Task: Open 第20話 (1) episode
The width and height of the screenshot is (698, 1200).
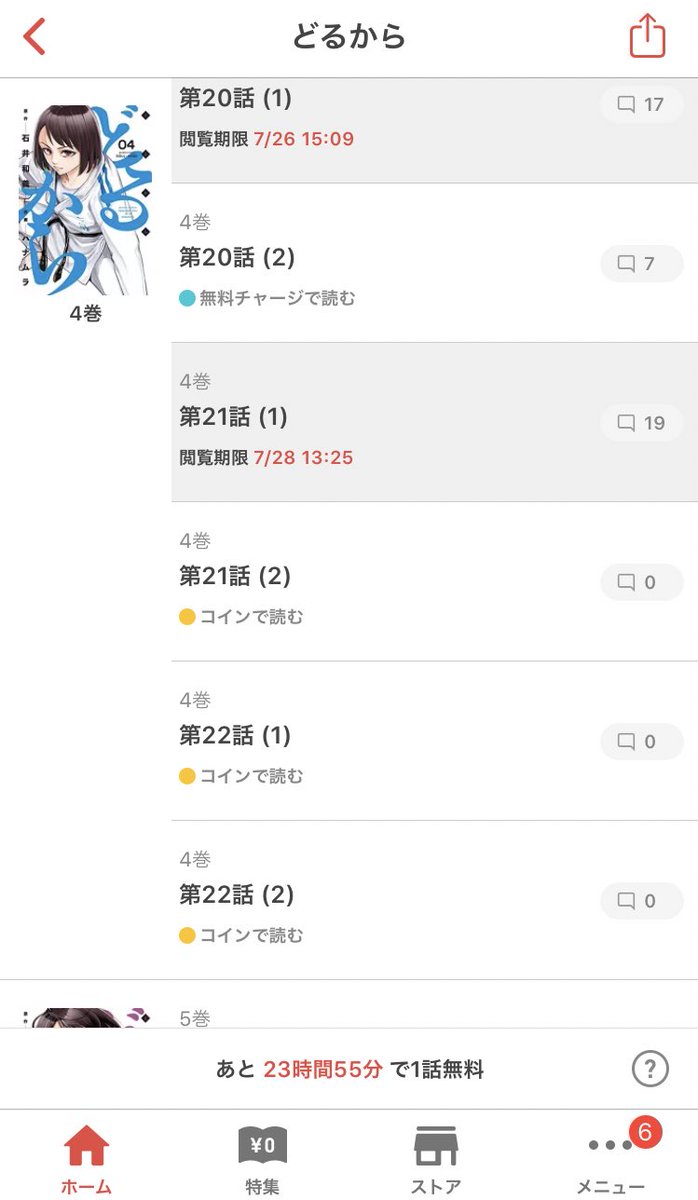Action: point(435,130)
